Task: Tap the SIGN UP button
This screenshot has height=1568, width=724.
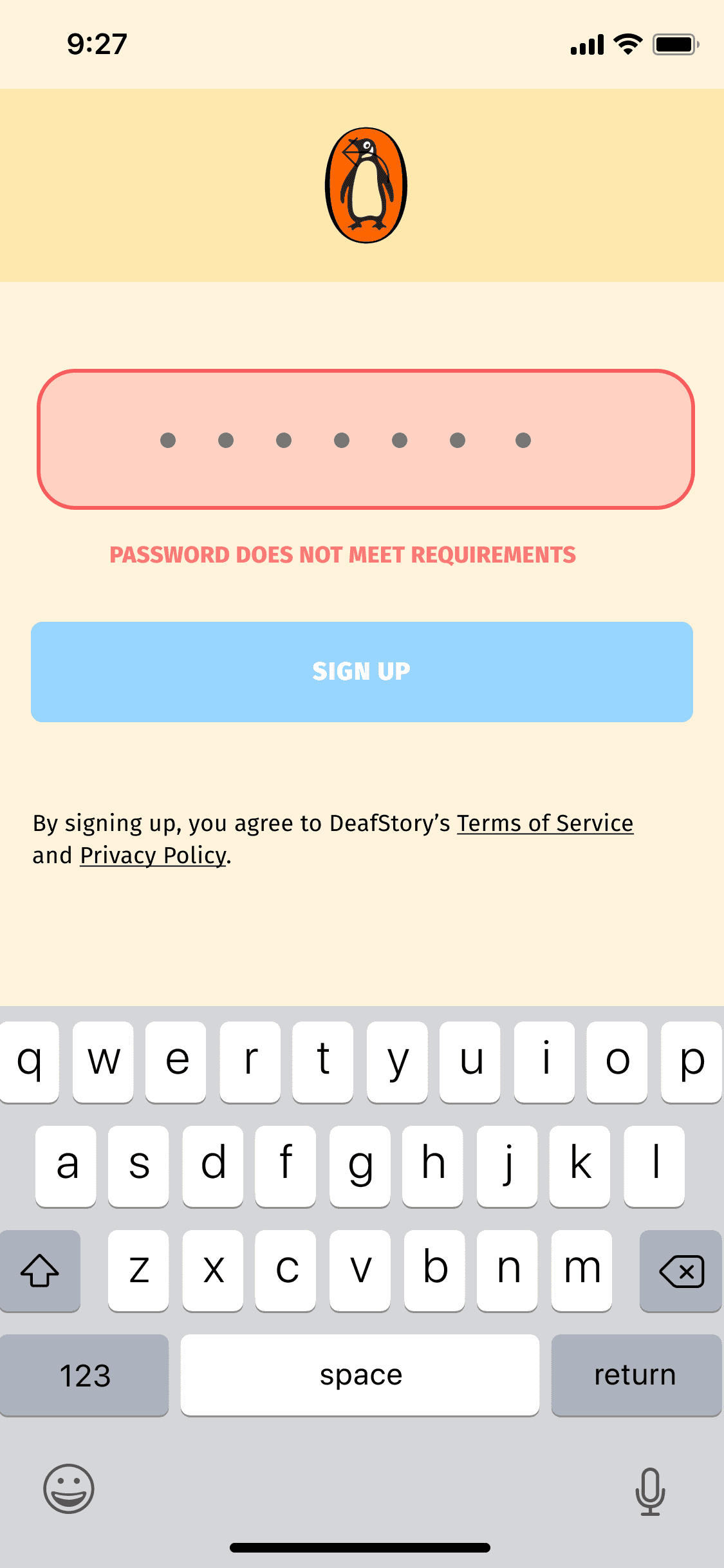Action: [362, 671]
